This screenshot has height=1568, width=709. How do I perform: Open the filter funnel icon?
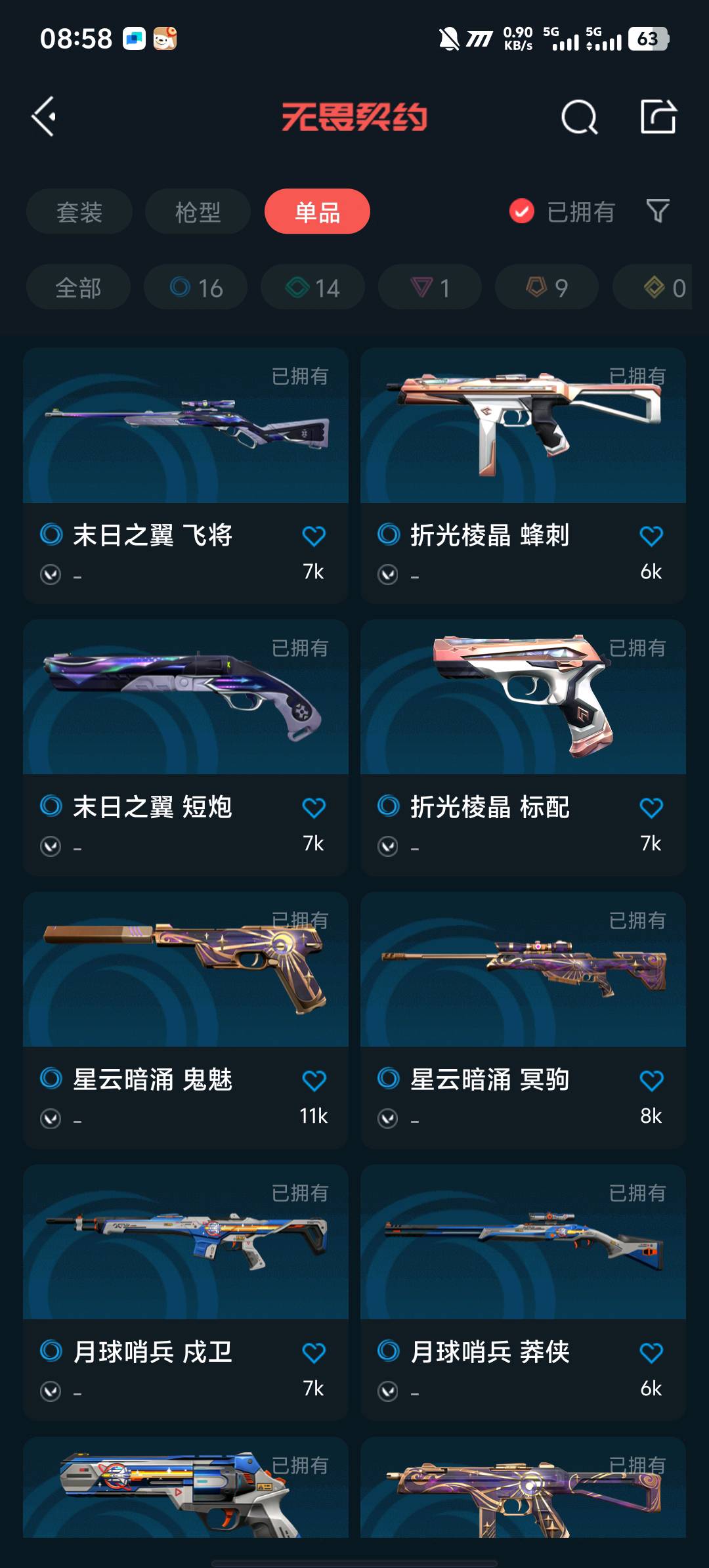click(658, 211)
